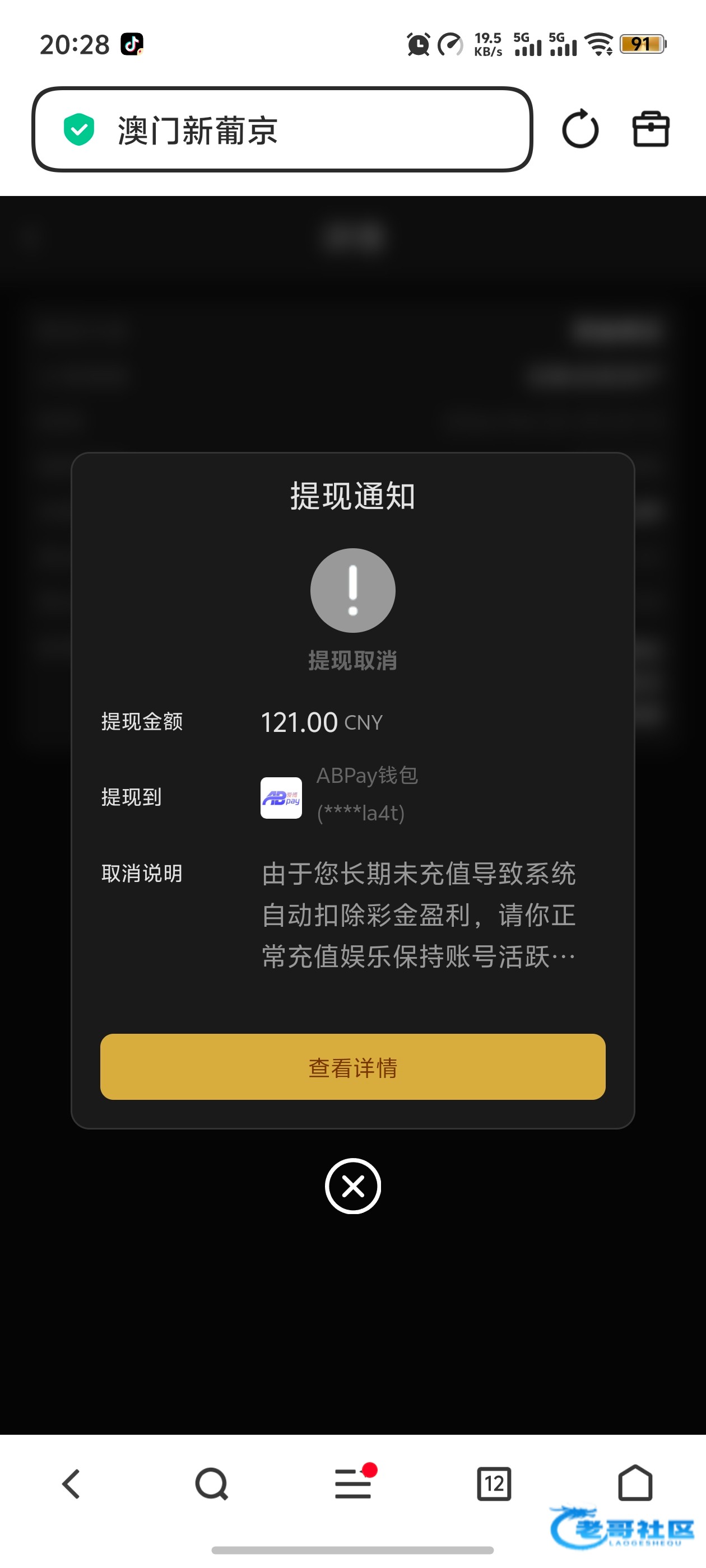Open the briefcase toolbox icon
The height and width of the screenshot is (1568, 706).
pyautogui.click(x=651, y=129)
